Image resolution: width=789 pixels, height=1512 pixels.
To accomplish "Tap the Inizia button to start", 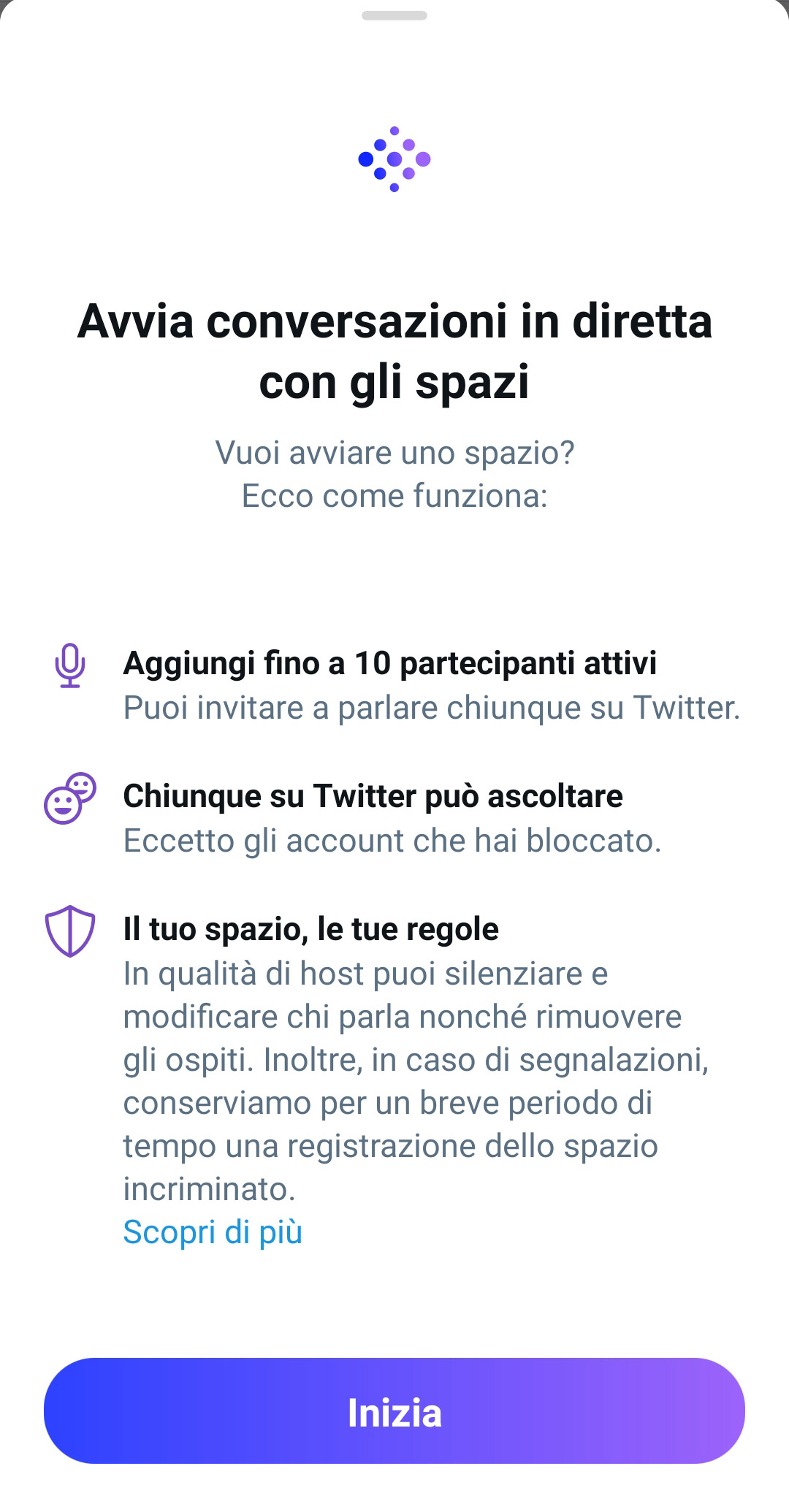I will click(394, 1410).
